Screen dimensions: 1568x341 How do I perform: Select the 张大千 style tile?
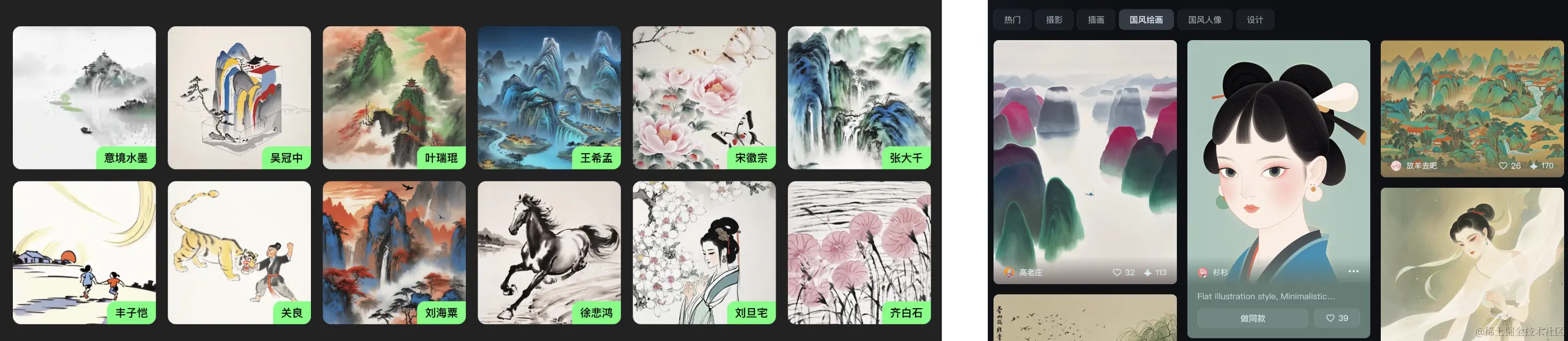coord(859,98)
